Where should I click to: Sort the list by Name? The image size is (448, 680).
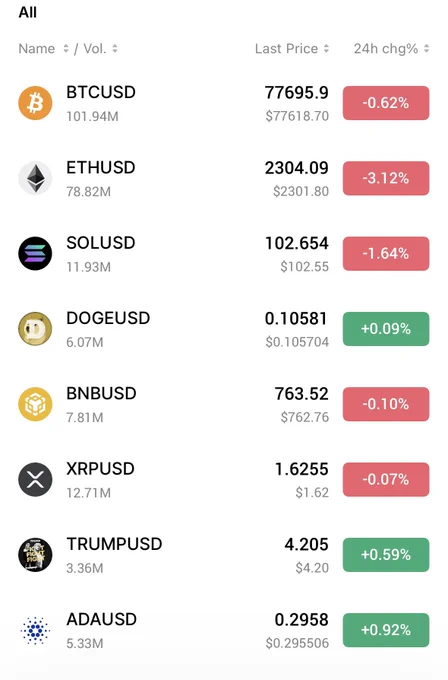43,49
